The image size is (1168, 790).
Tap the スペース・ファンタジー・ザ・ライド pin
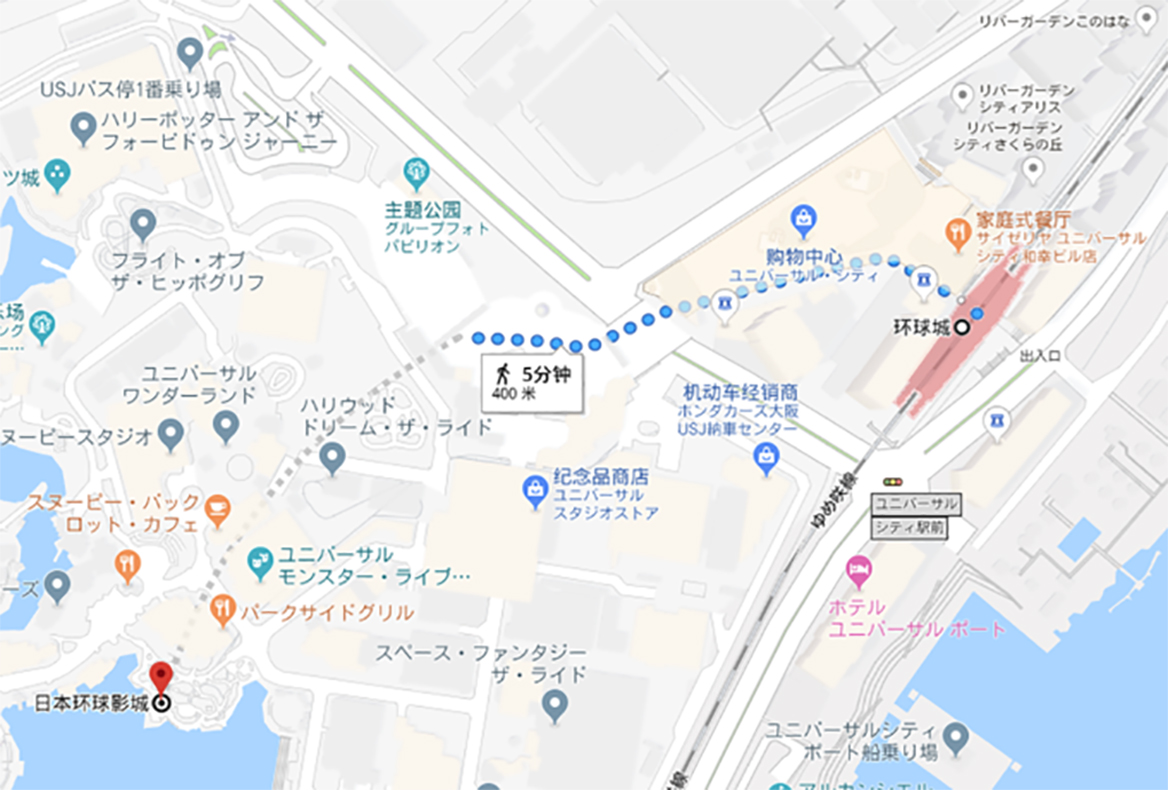(555, 706)
